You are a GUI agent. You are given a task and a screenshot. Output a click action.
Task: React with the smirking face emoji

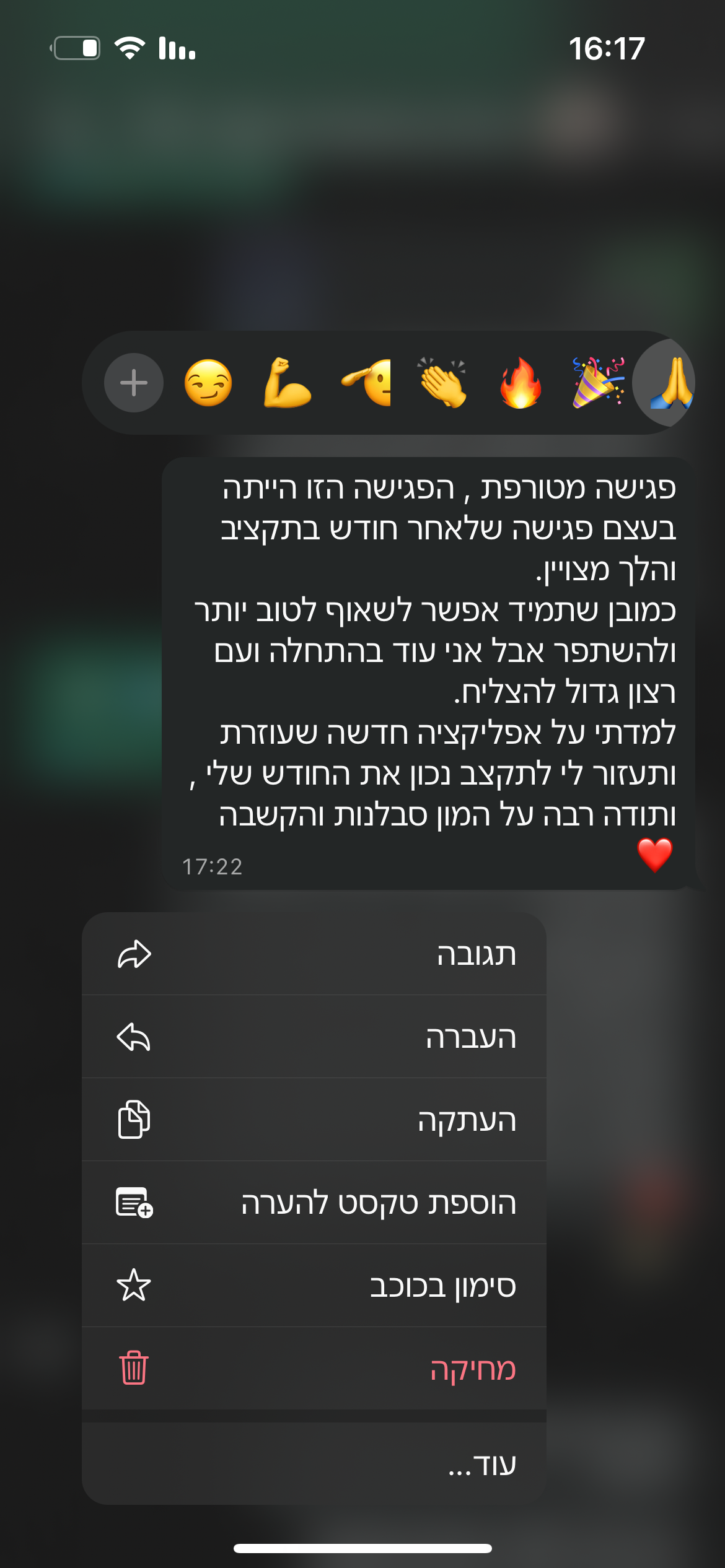[208, 383]
